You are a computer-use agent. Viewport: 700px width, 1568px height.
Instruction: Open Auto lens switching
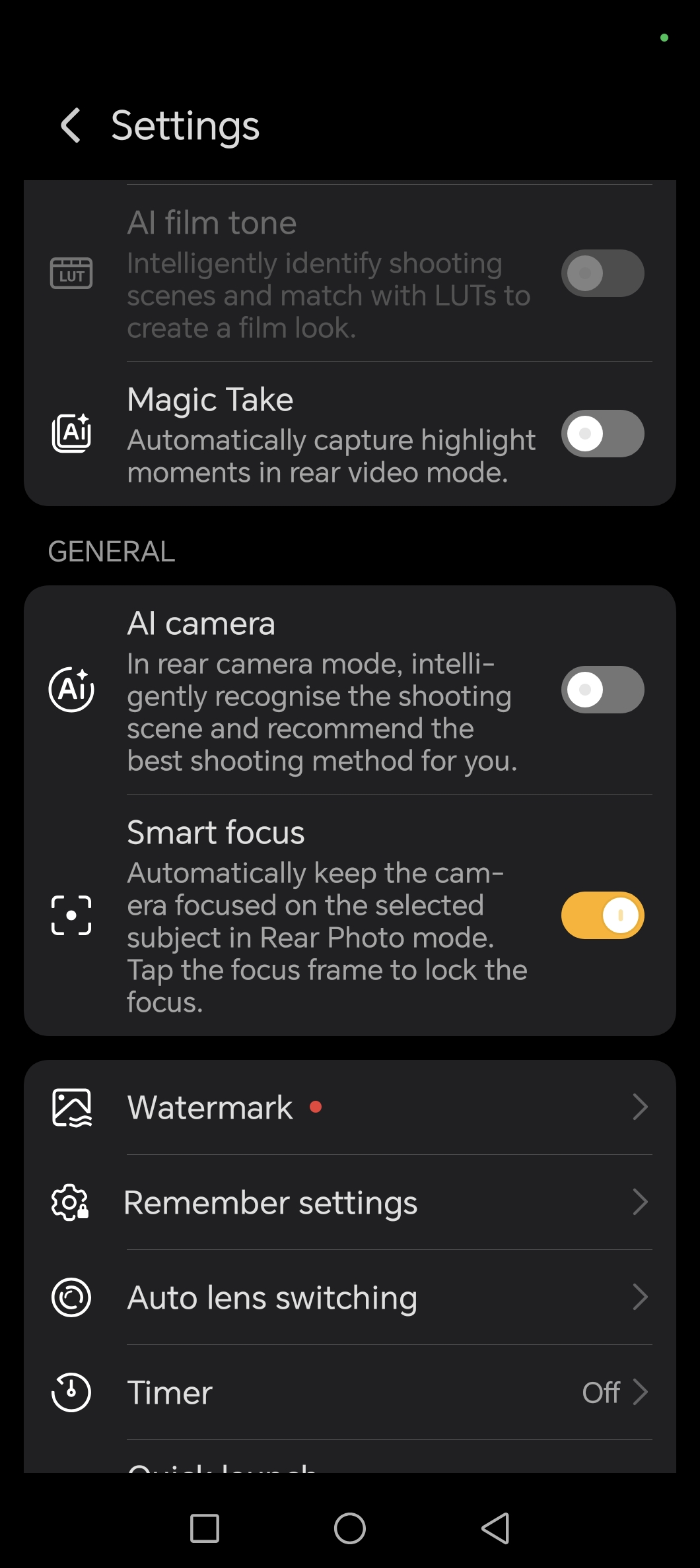(350, 1297)
